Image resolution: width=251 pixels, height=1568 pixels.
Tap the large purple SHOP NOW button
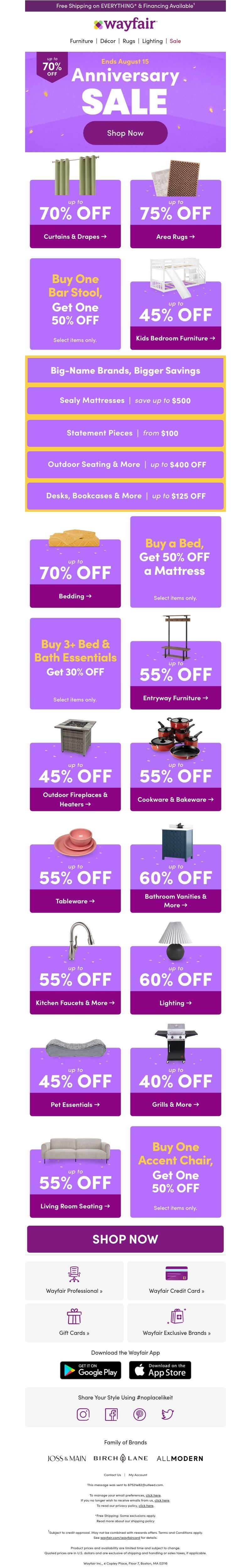(x=125, y=1239)
